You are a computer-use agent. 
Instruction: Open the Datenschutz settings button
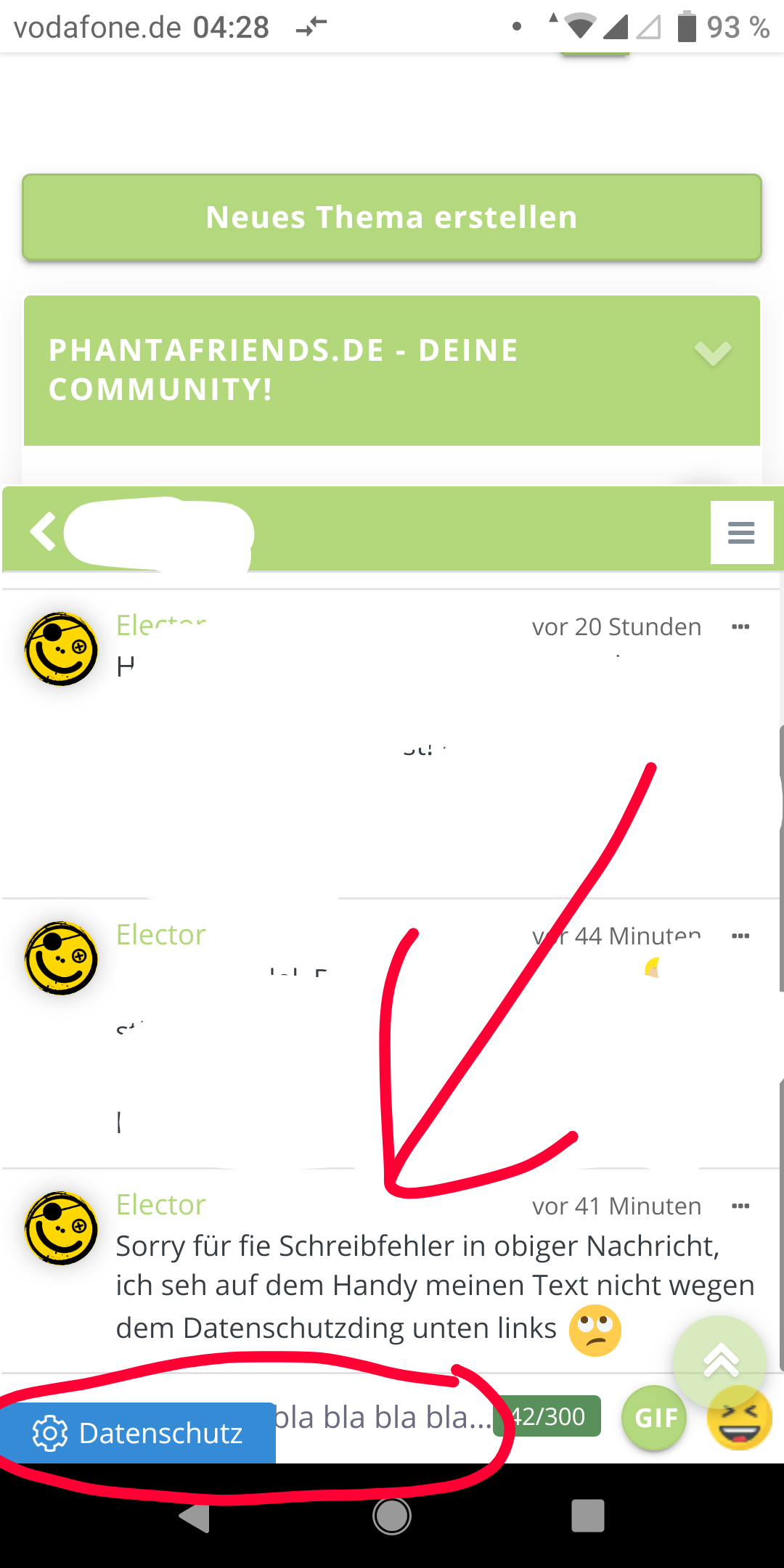[138, 1433]
